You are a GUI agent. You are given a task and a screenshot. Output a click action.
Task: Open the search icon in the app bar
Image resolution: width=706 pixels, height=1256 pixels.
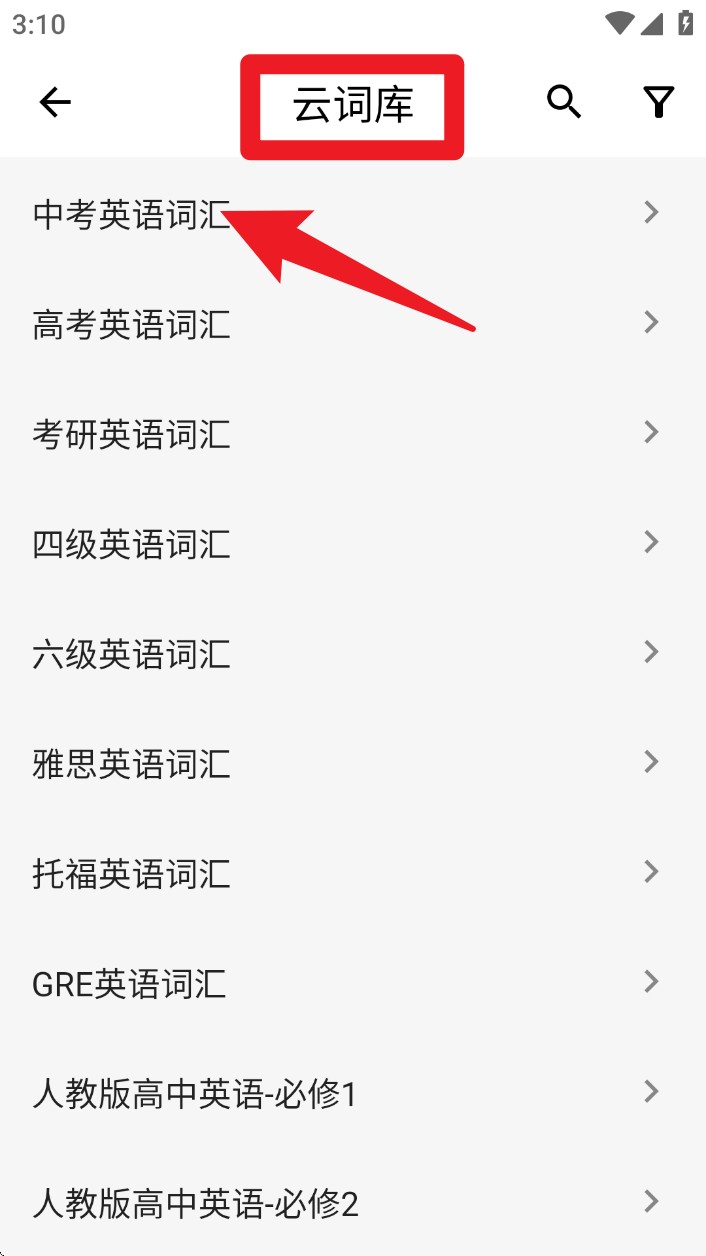564,102
